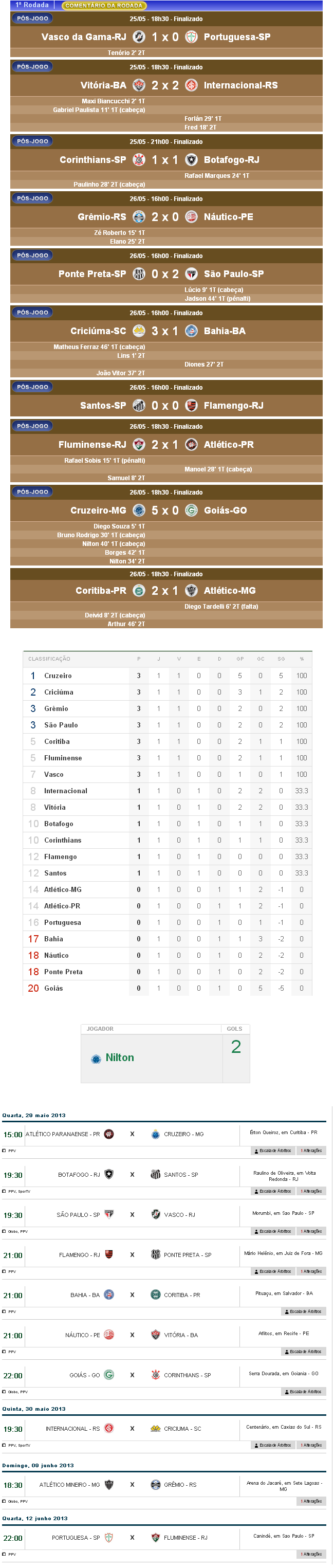334x1568 pixels.
Task: Open Pós-Jogo for Corinthians x Botafogo
Action: point(32,141)
